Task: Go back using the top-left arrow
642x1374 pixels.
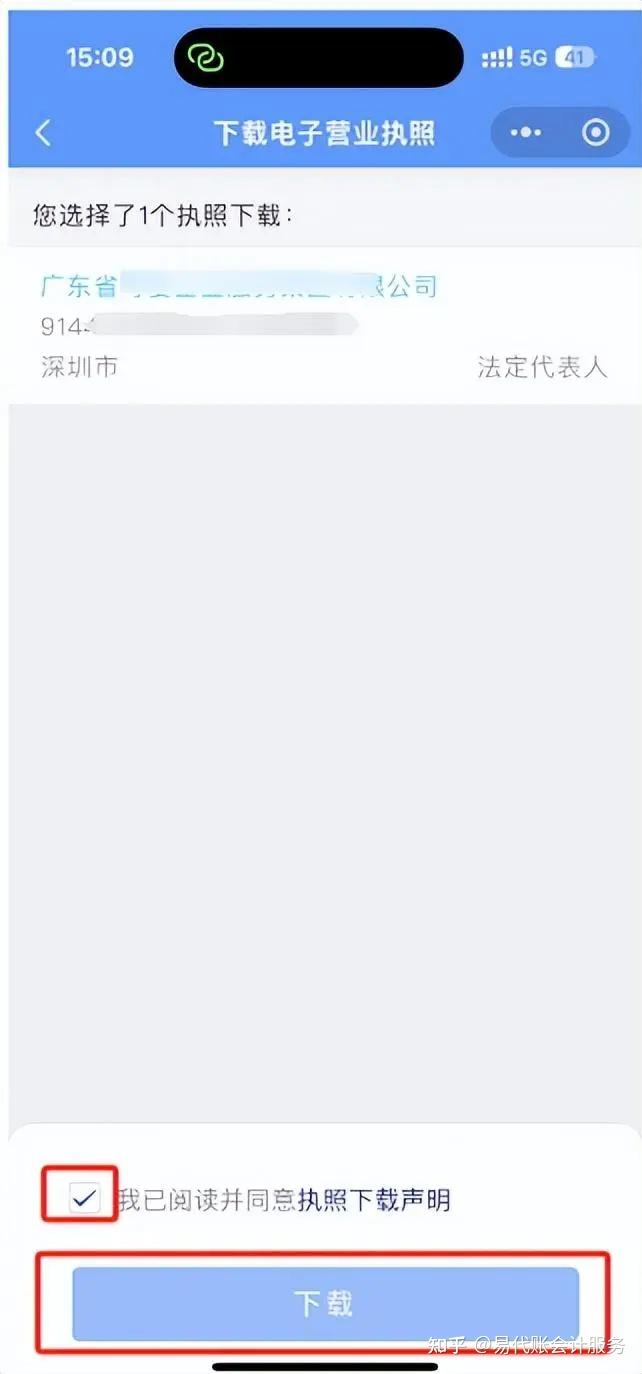Action: click(43, 133)
